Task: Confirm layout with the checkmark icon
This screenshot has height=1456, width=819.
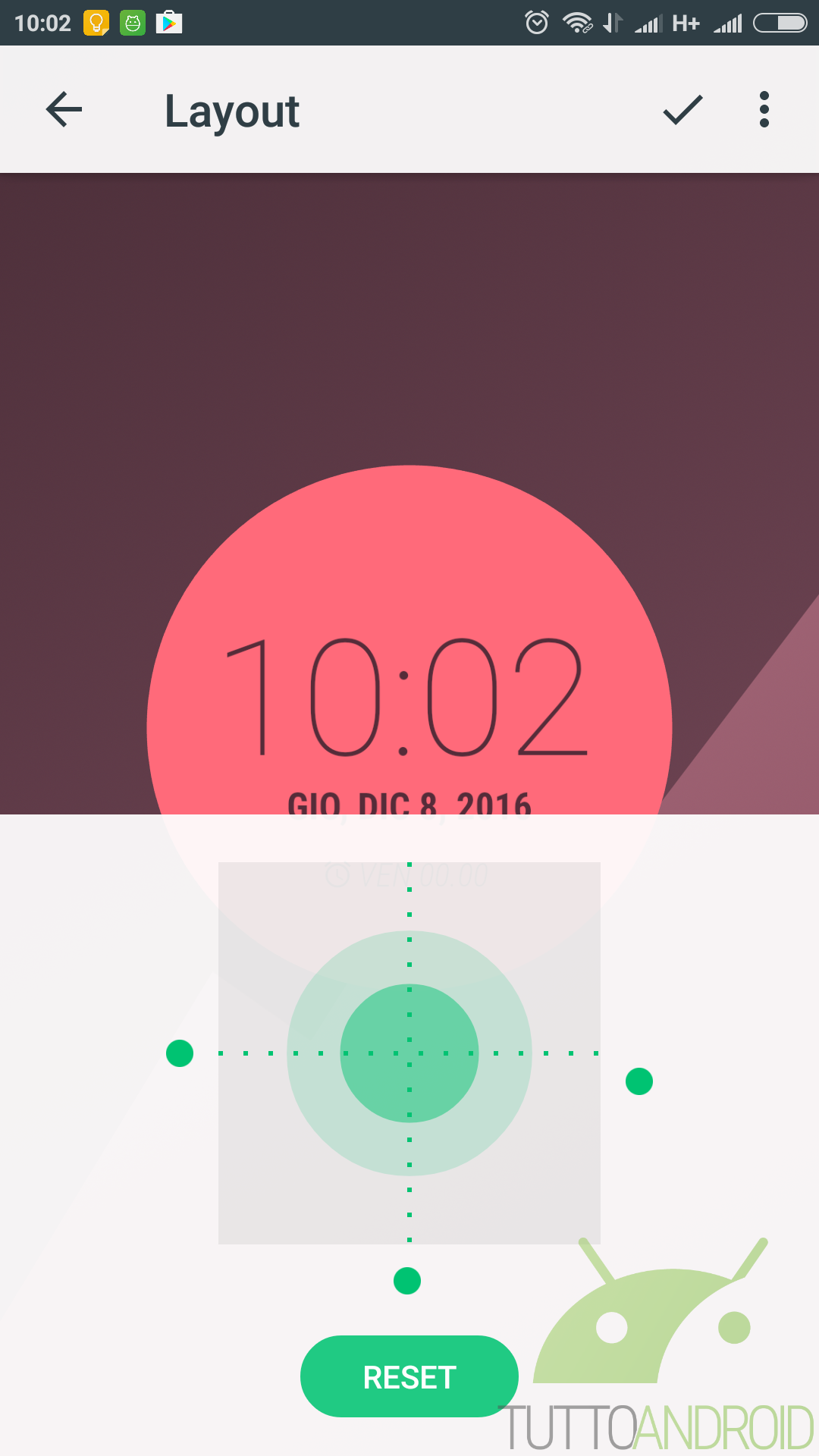Action: (682, 109)
